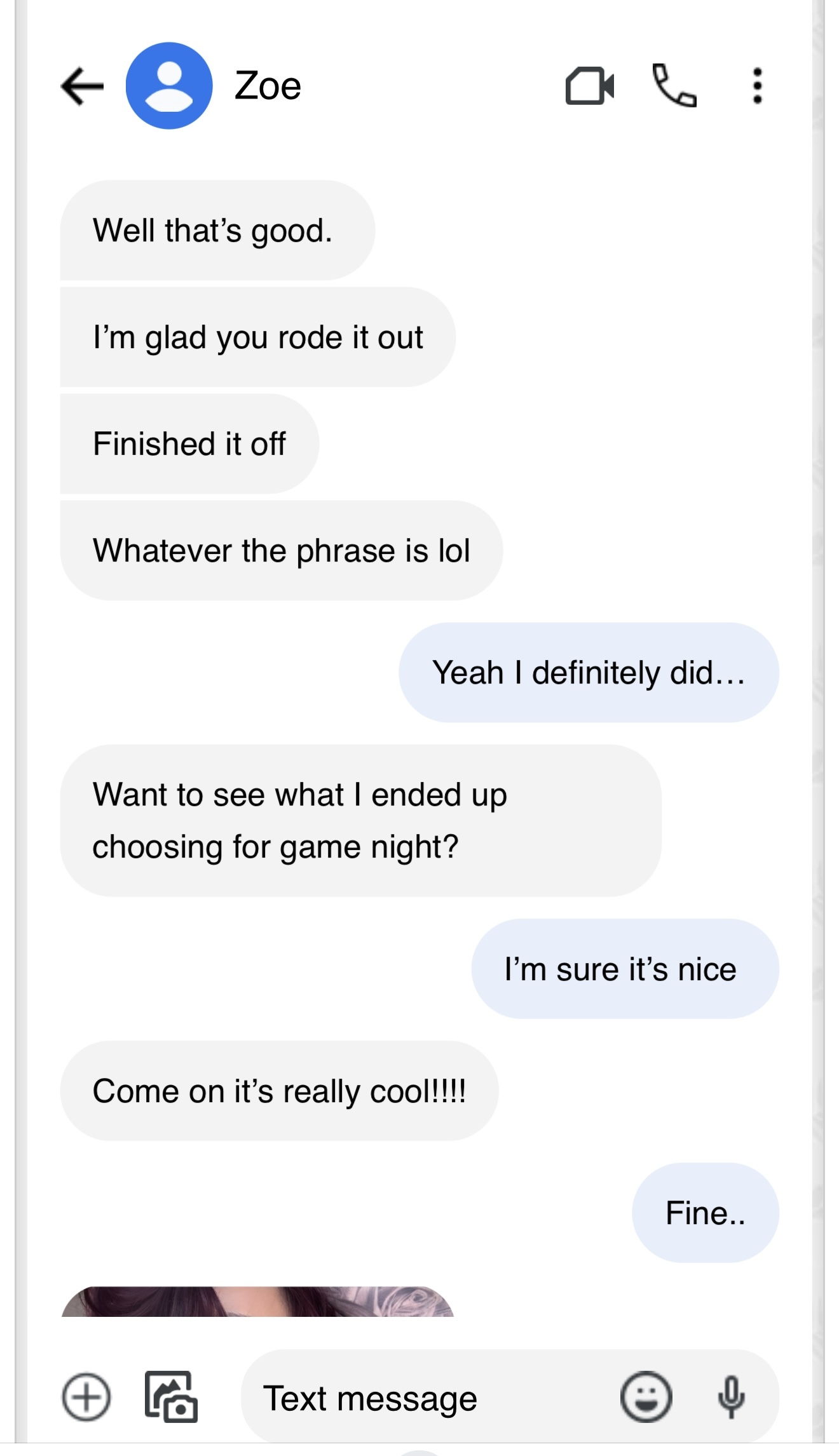The image size is (839, 1456).
Task: Place a voice call to Zoe
Action: click(x=674, y=86)
